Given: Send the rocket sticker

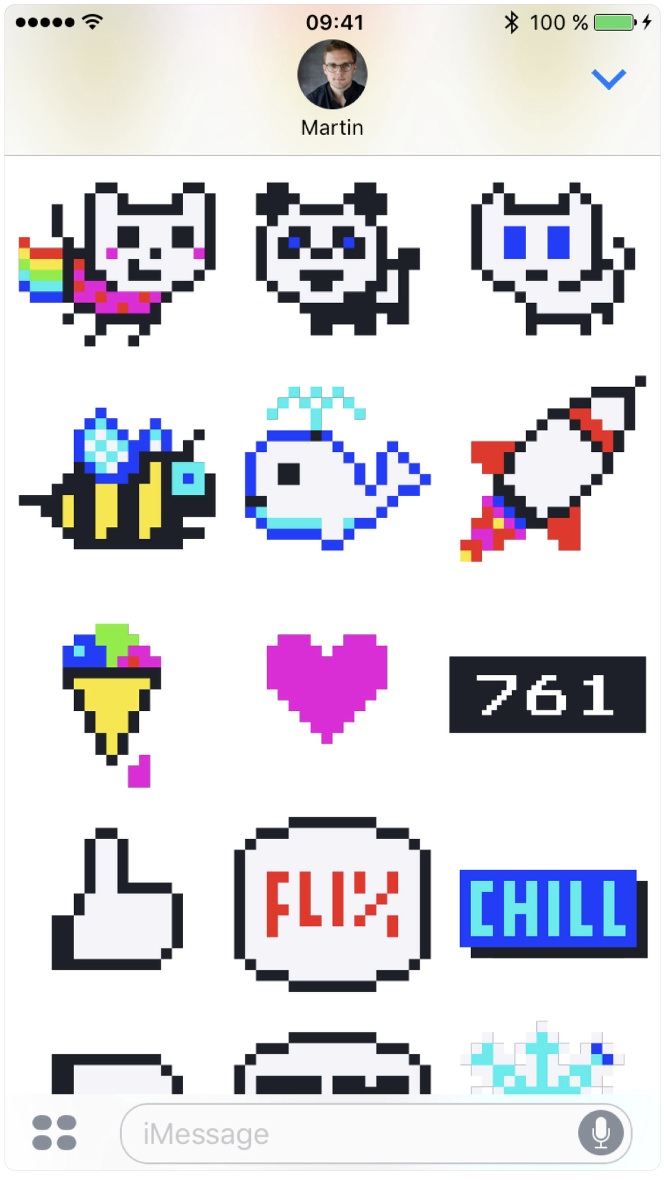Looking at the screenshot, I should click(x=553, y=468).
